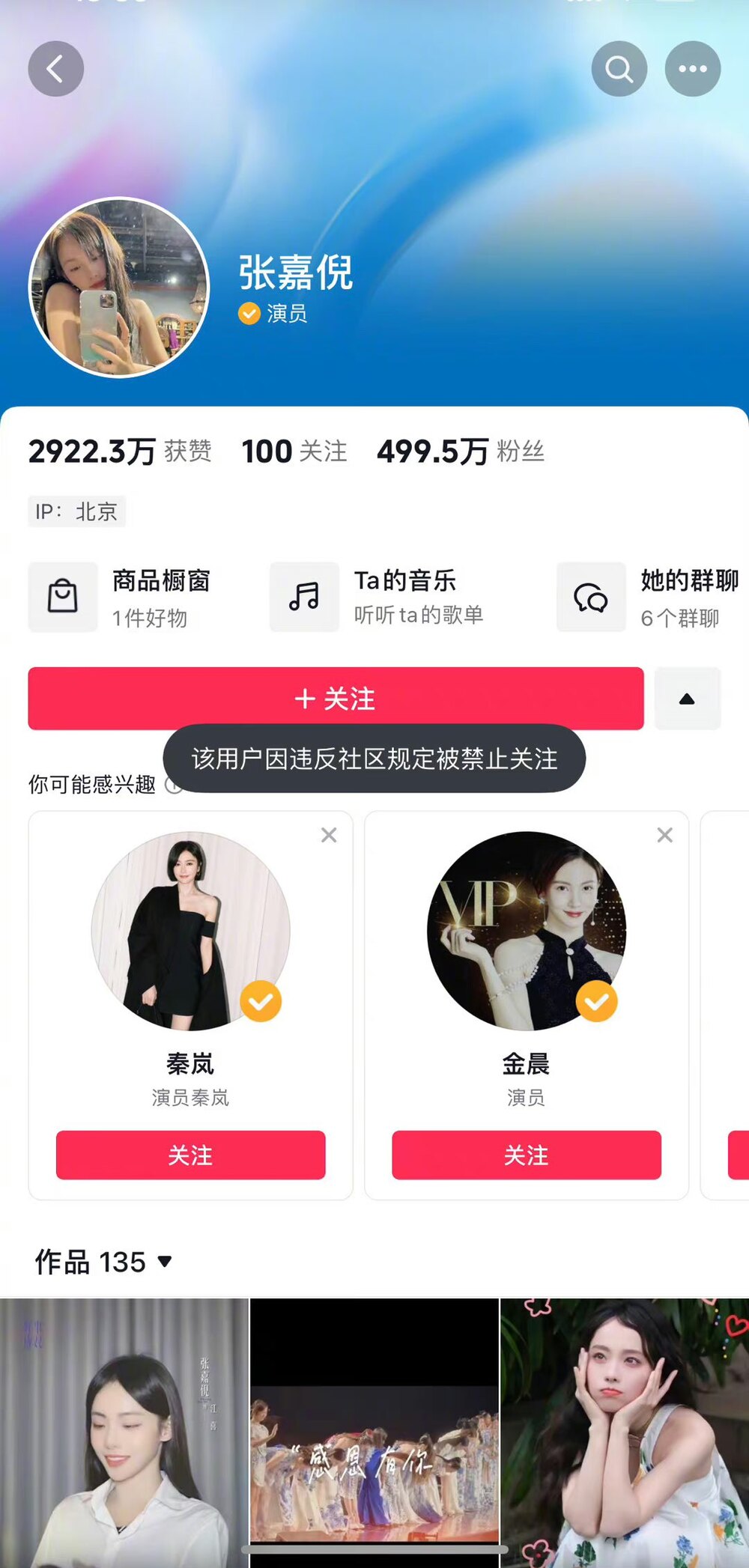The height and width of the screenshot is (1568, 749).
Task: Open the more options menu
Action: [693, 68]
